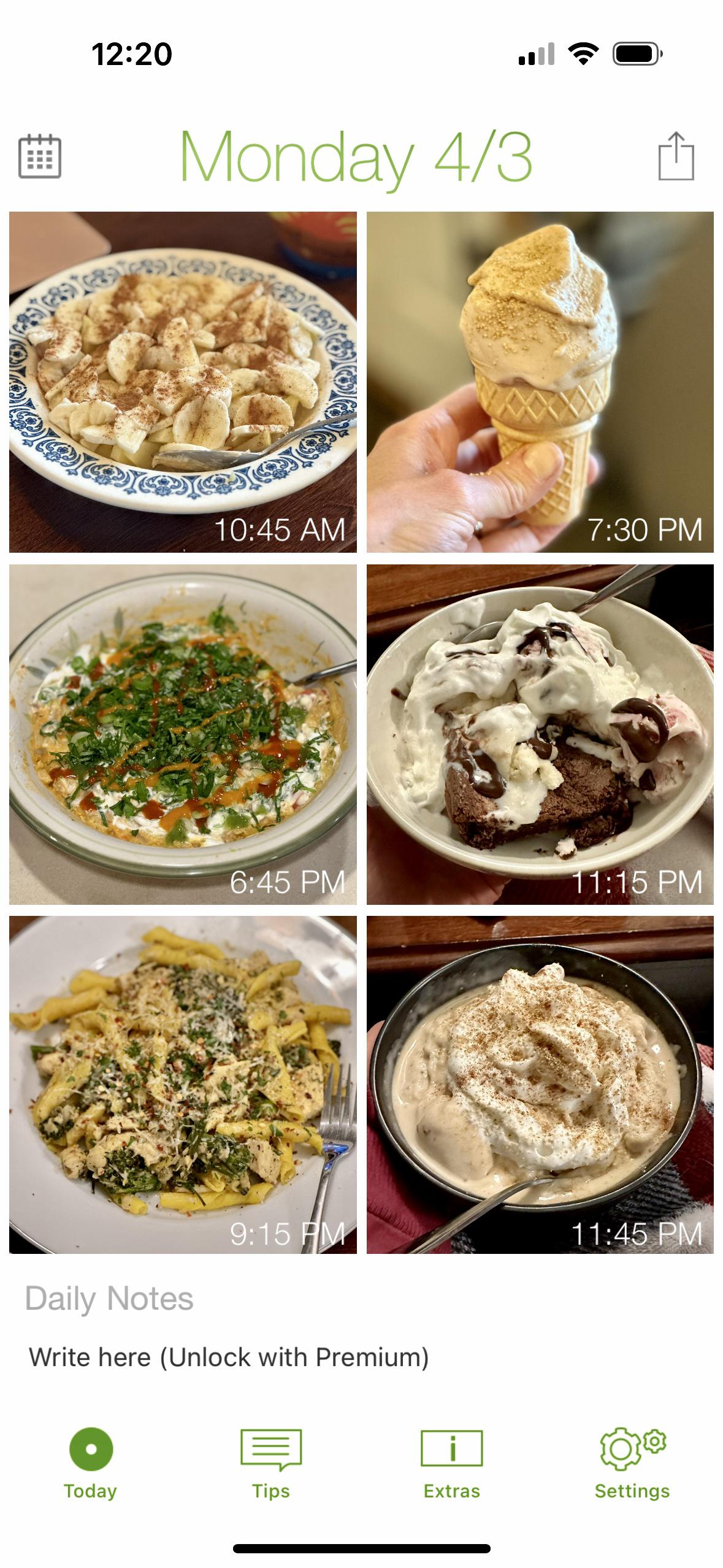Open the 10:45 AM banana bowl photo

183,382
